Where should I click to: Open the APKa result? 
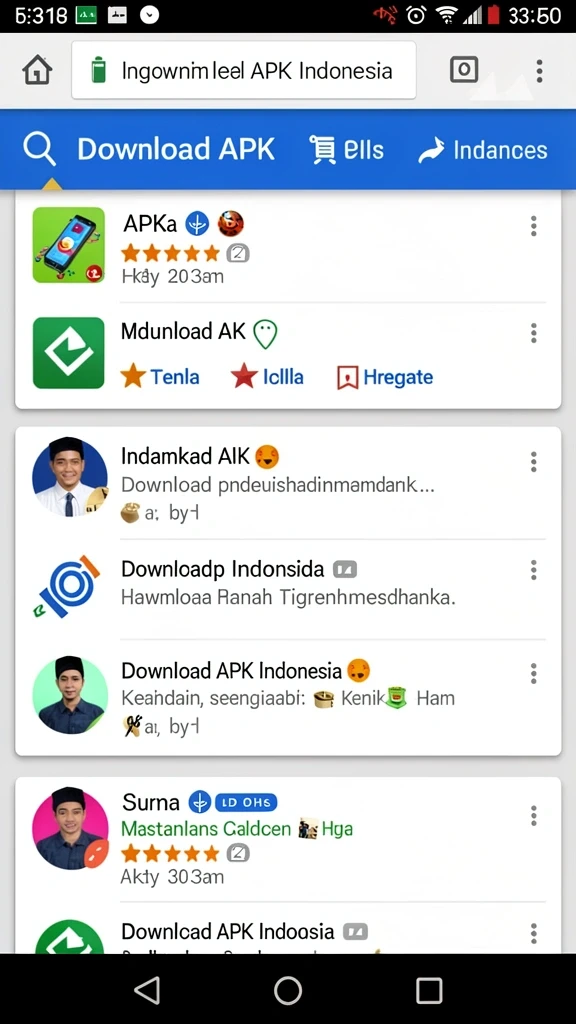point(287,246)
